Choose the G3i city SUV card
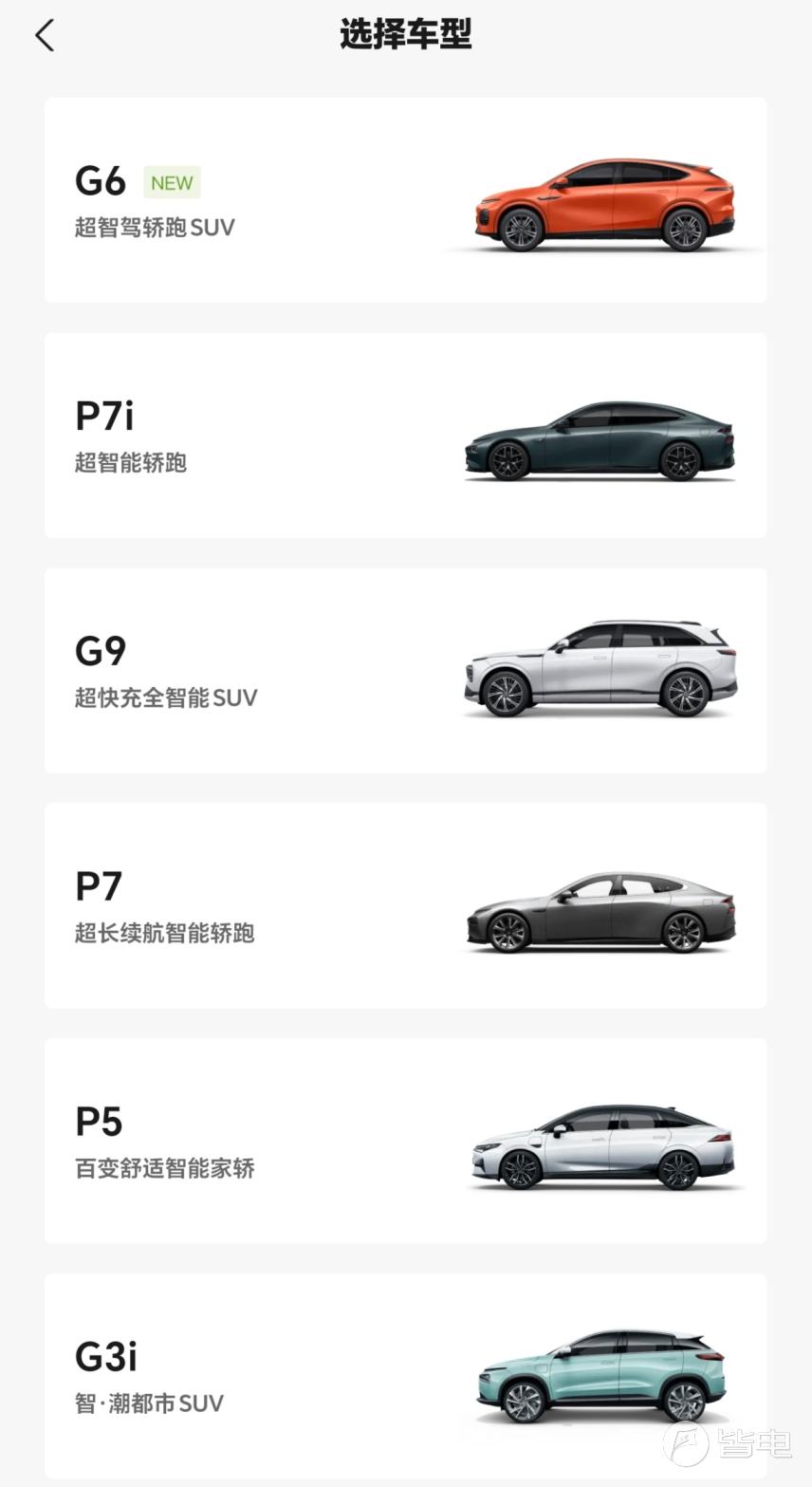 tap(405, 1376)
